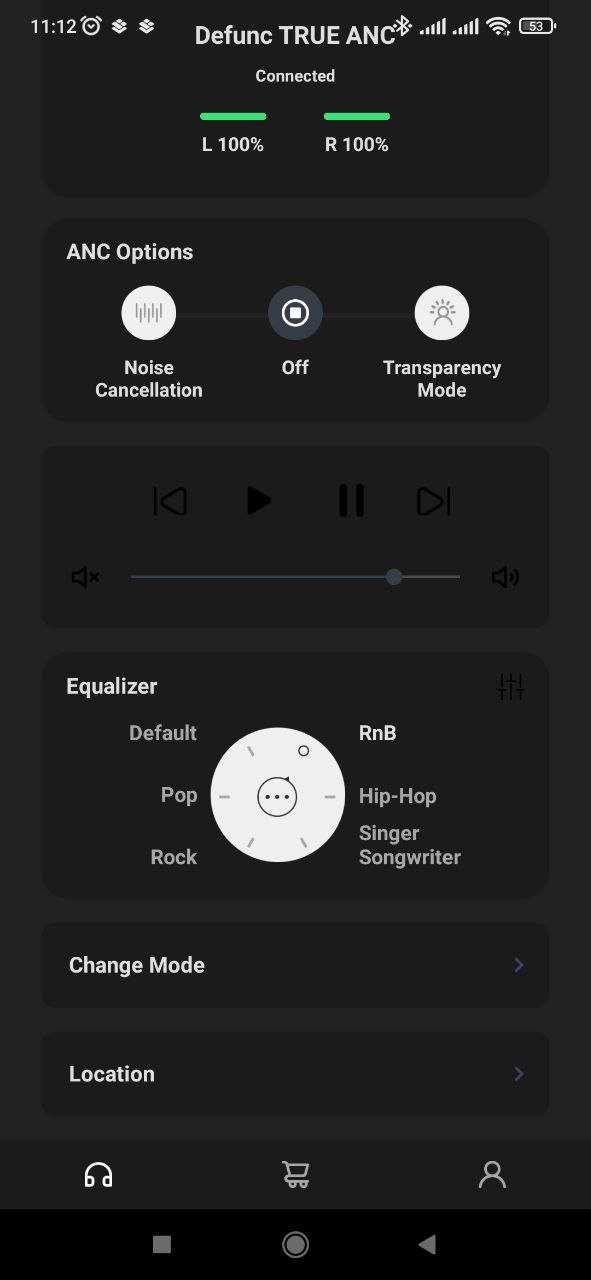Switch to the shopping cart tab
591x1280 pixels.
point(295,1174)
